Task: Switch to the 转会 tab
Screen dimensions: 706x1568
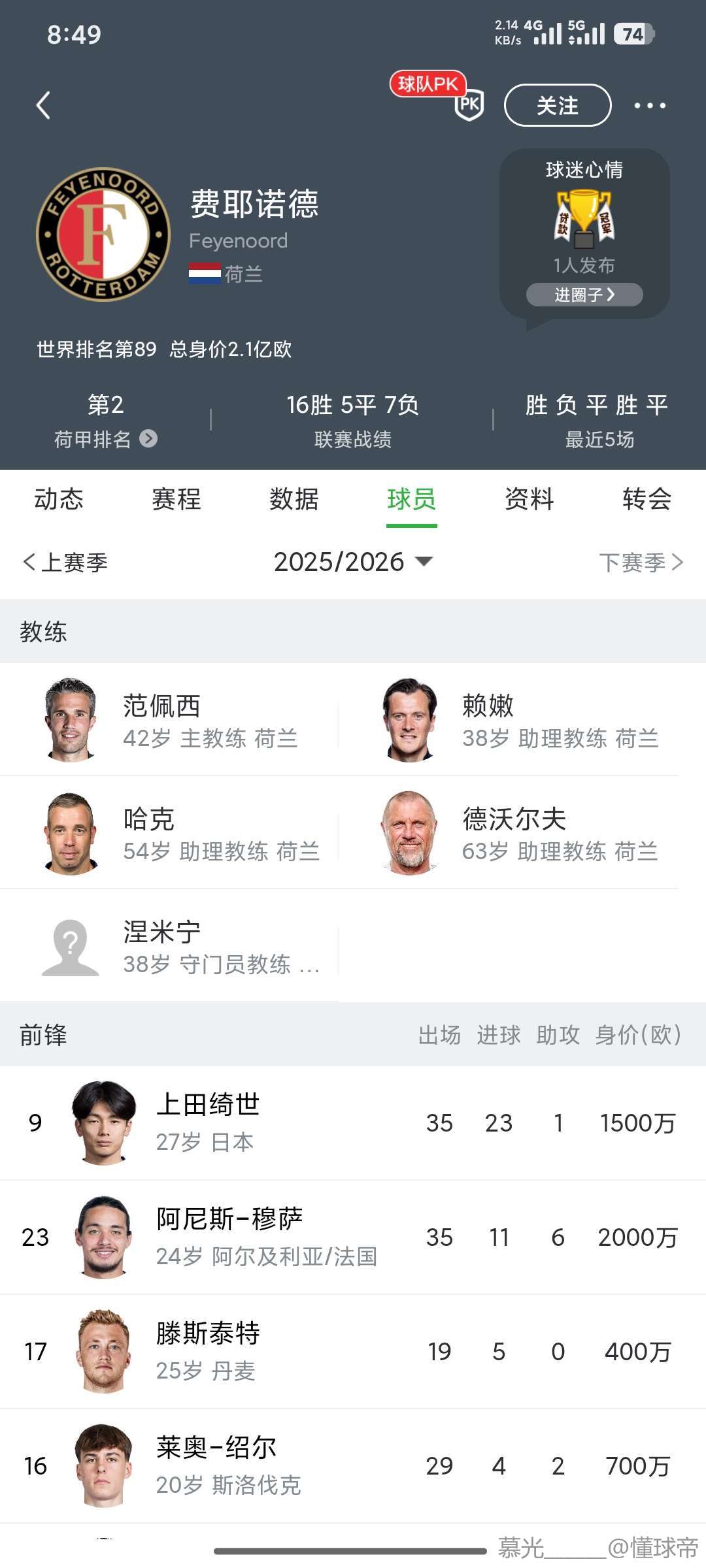Action: pos(647,499)
